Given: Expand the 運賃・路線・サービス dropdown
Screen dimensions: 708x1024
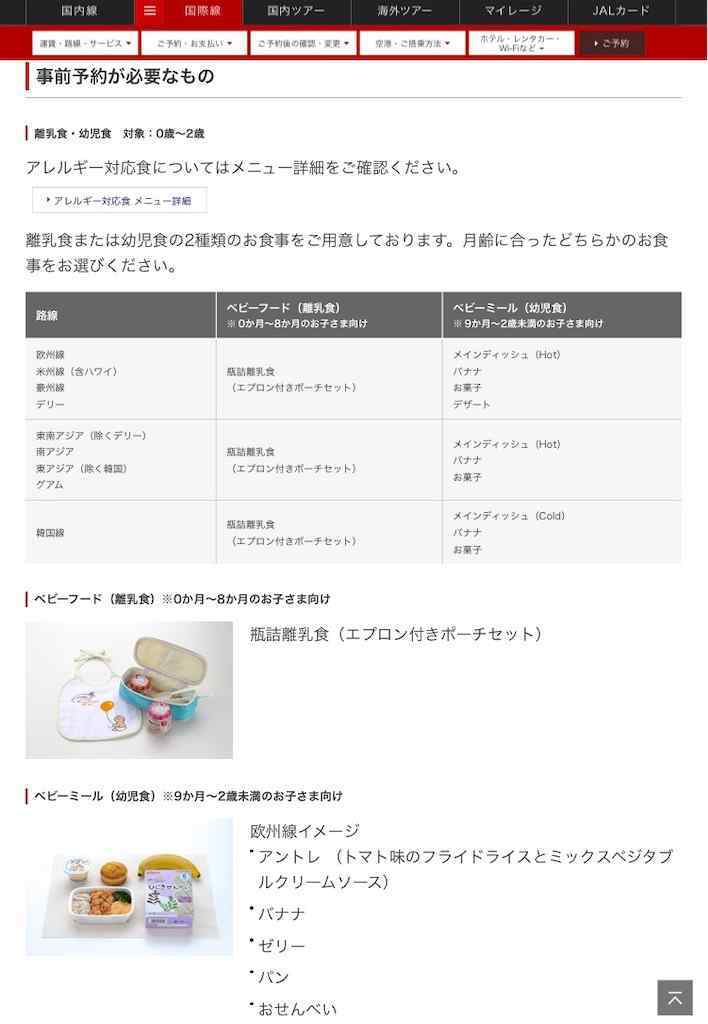Looking at the screenshot, I should click(x=86, y=44).
